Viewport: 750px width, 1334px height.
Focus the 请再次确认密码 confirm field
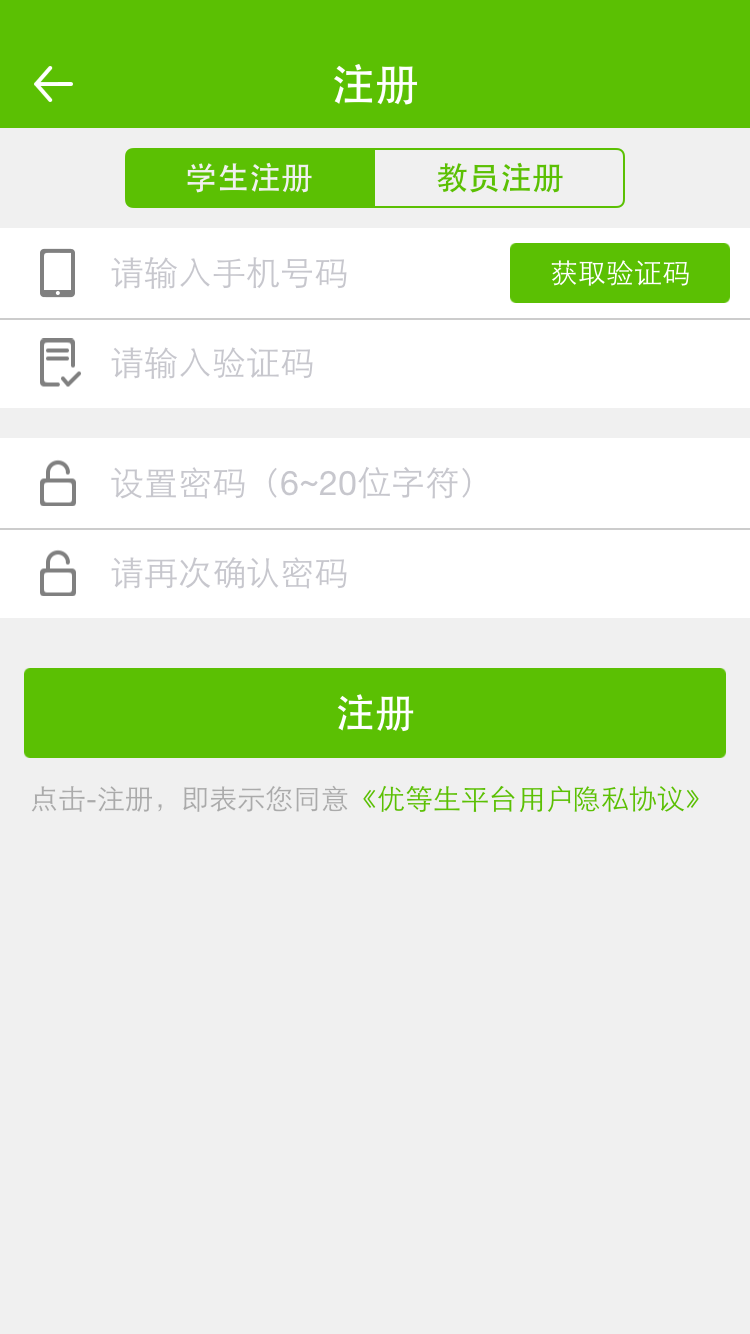[x=400, y=573]
